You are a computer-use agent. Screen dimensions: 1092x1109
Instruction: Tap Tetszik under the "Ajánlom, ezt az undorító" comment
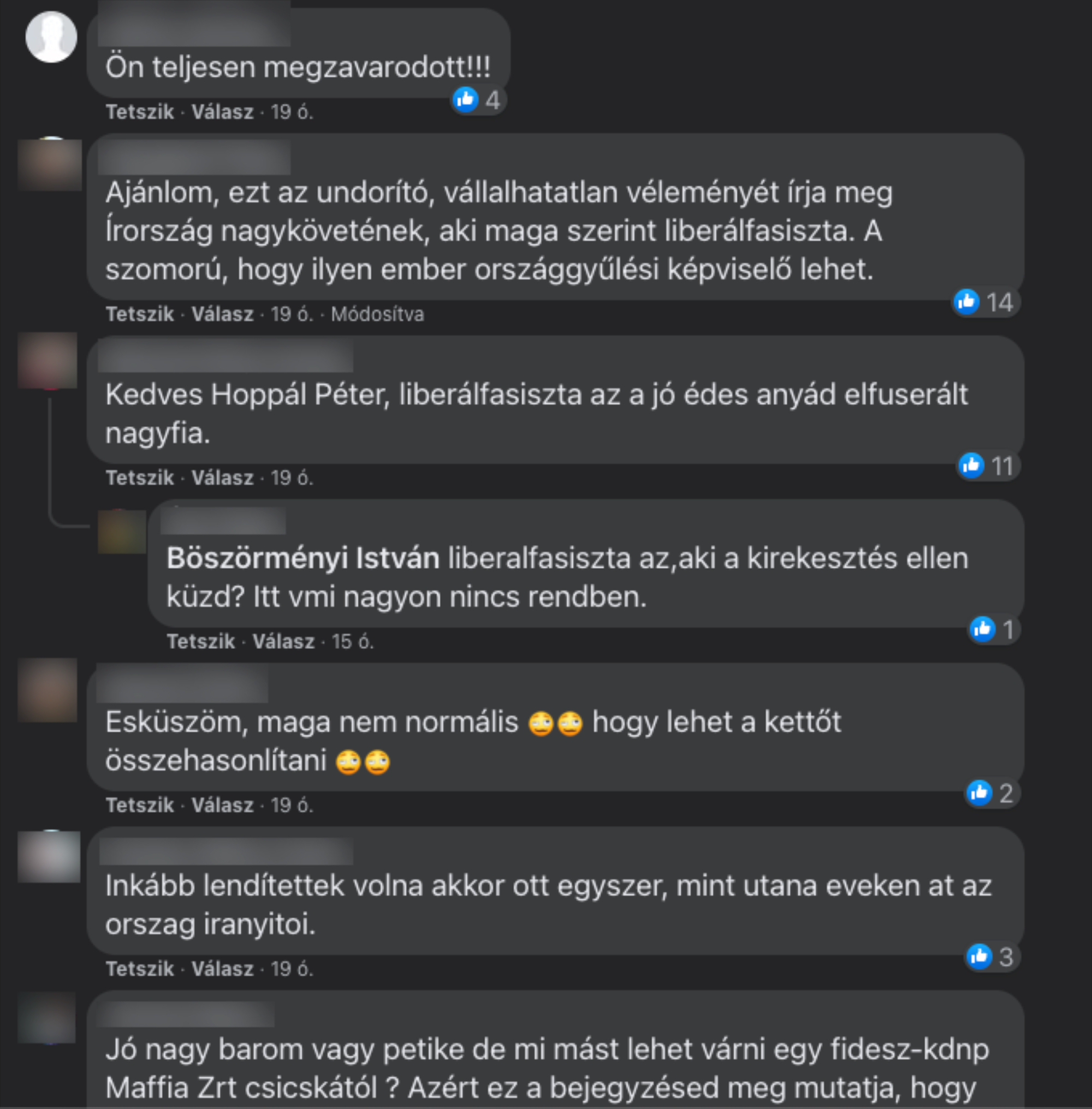click(139, 314)
